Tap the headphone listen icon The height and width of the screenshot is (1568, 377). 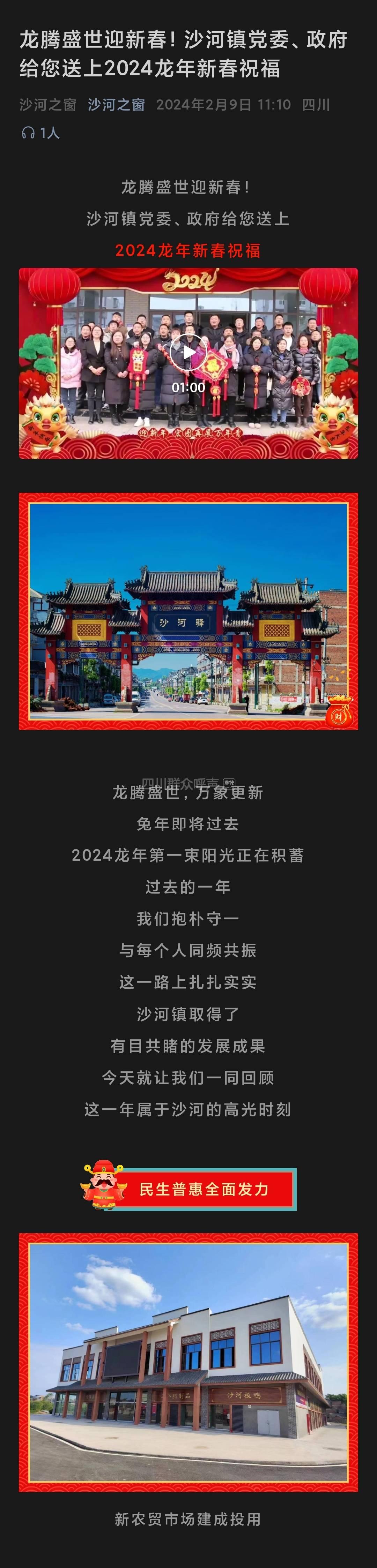(x=28, y=133)
